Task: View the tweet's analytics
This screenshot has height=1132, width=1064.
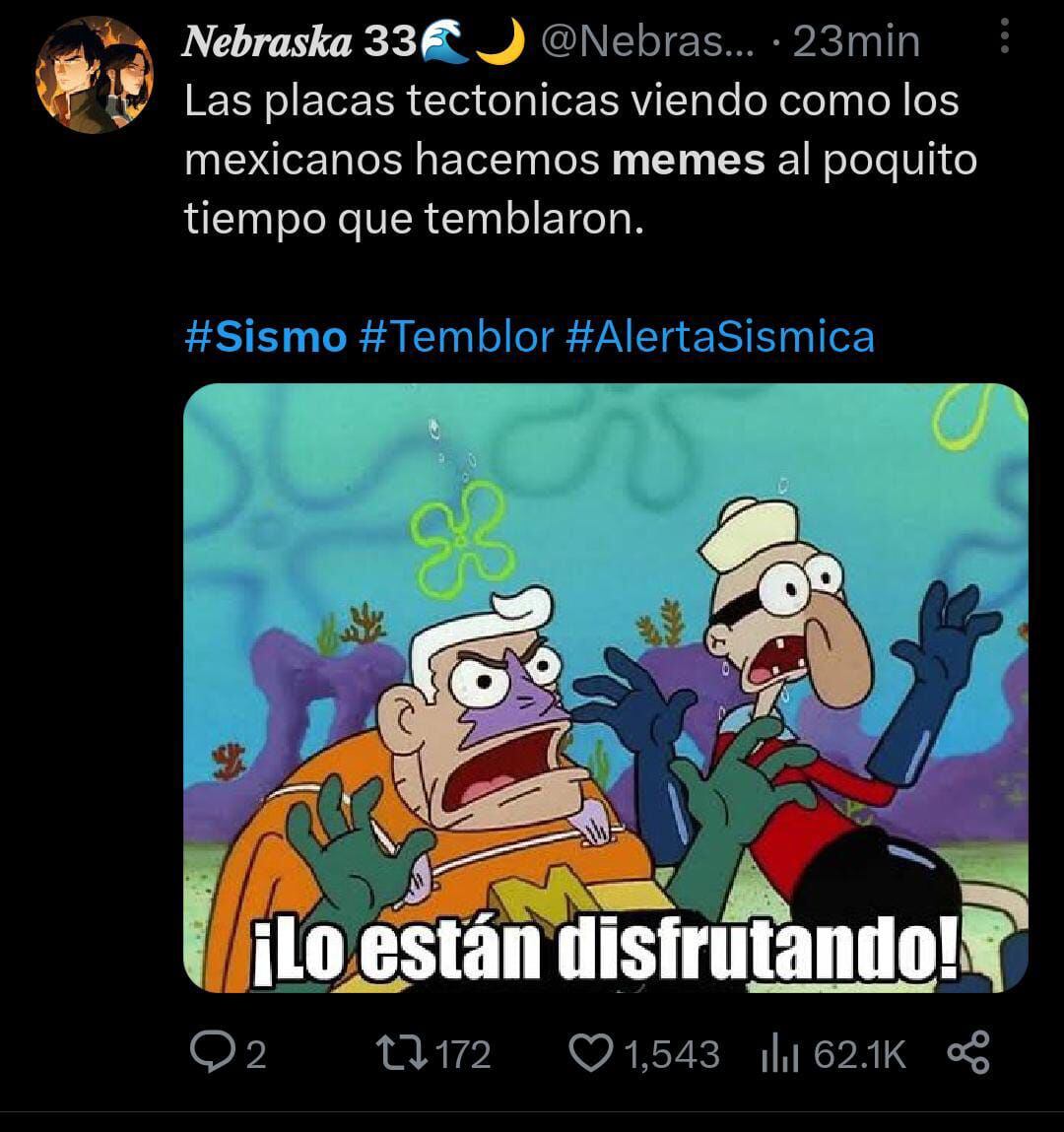Action: click(x=780, y=1055)
